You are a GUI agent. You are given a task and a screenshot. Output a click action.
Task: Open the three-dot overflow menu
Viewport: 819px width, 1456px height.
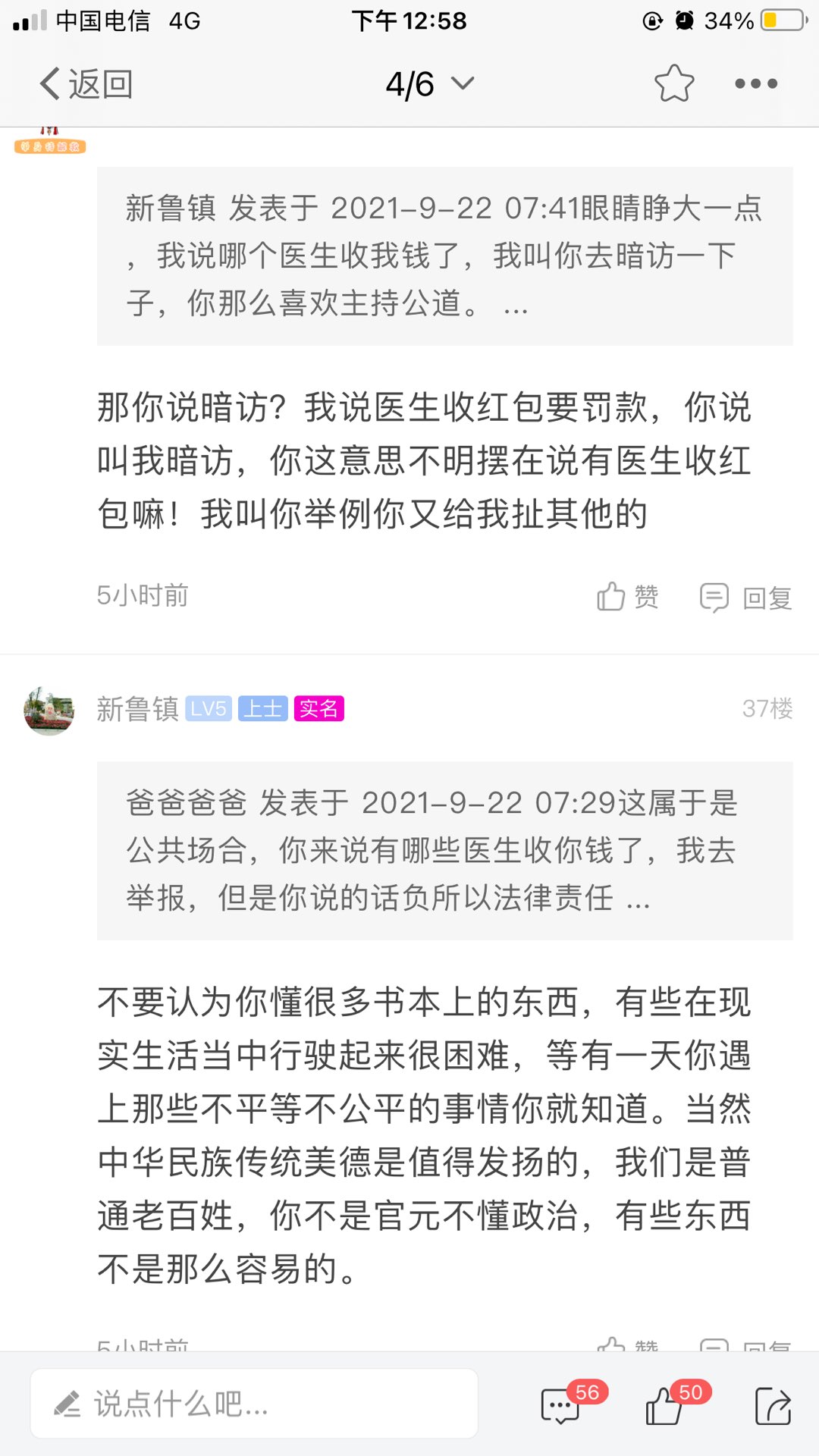pyautogui.click(x=756, y=83)
